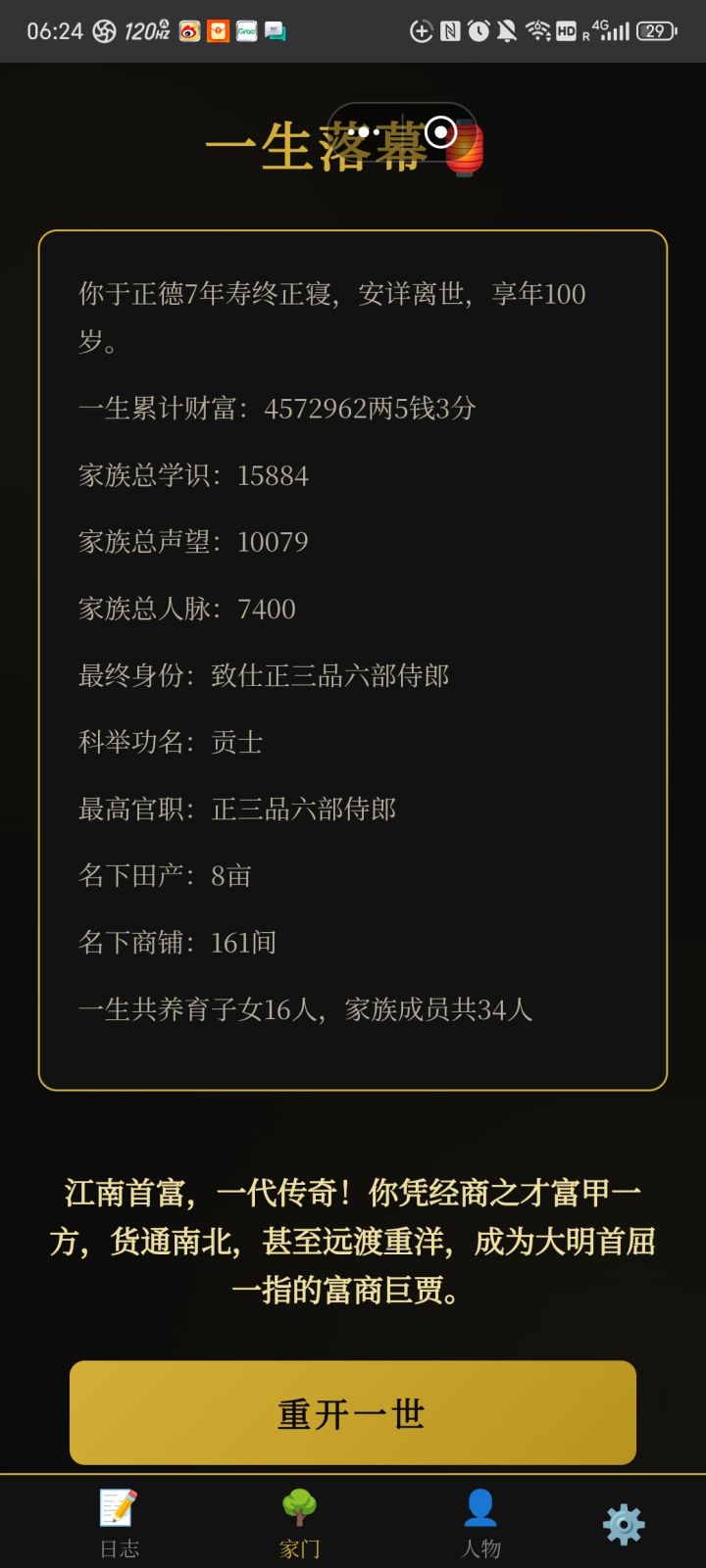The image size is (706, 1568).
Task: Tap the 重开一世 restart button
Action: 353,1412
